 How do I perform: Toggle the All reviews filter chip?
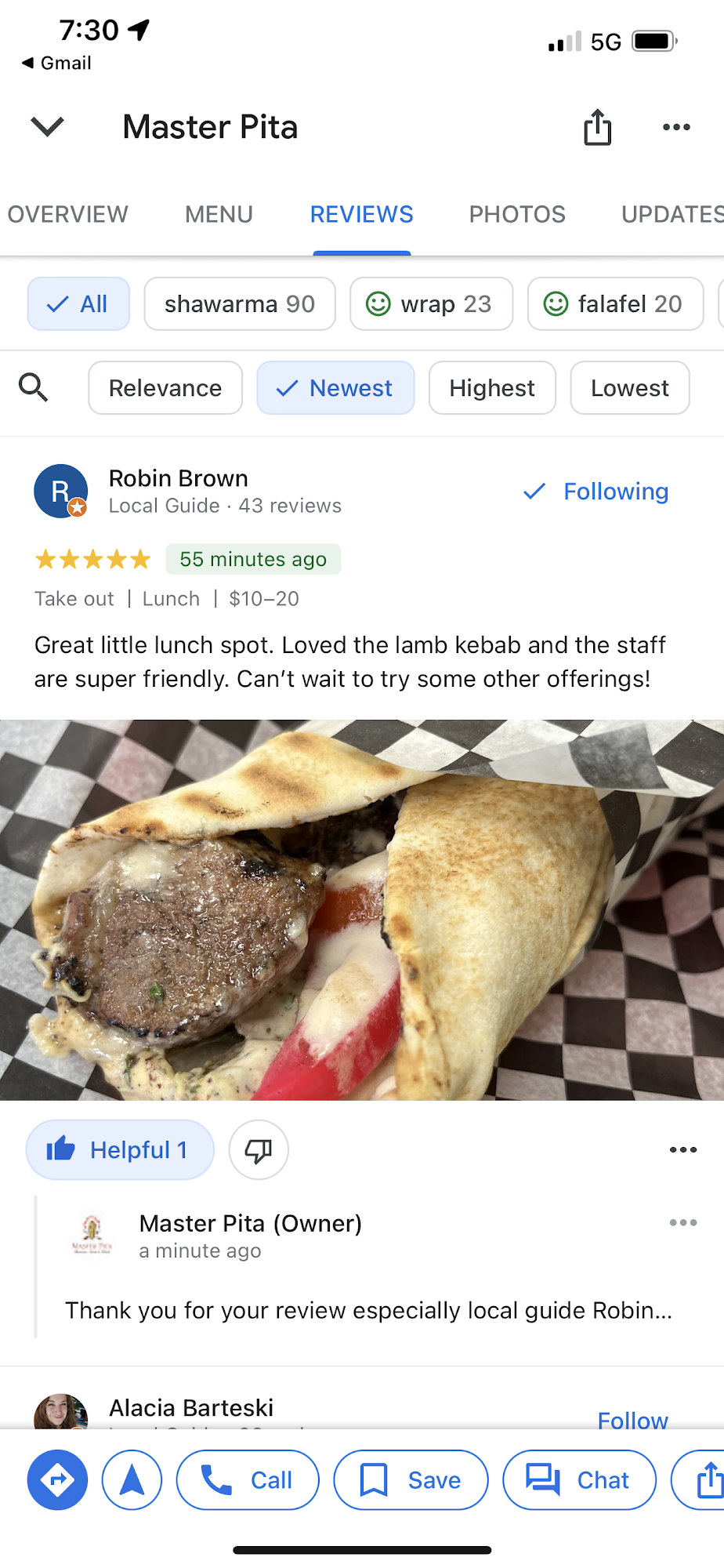(x=78, y=303)
